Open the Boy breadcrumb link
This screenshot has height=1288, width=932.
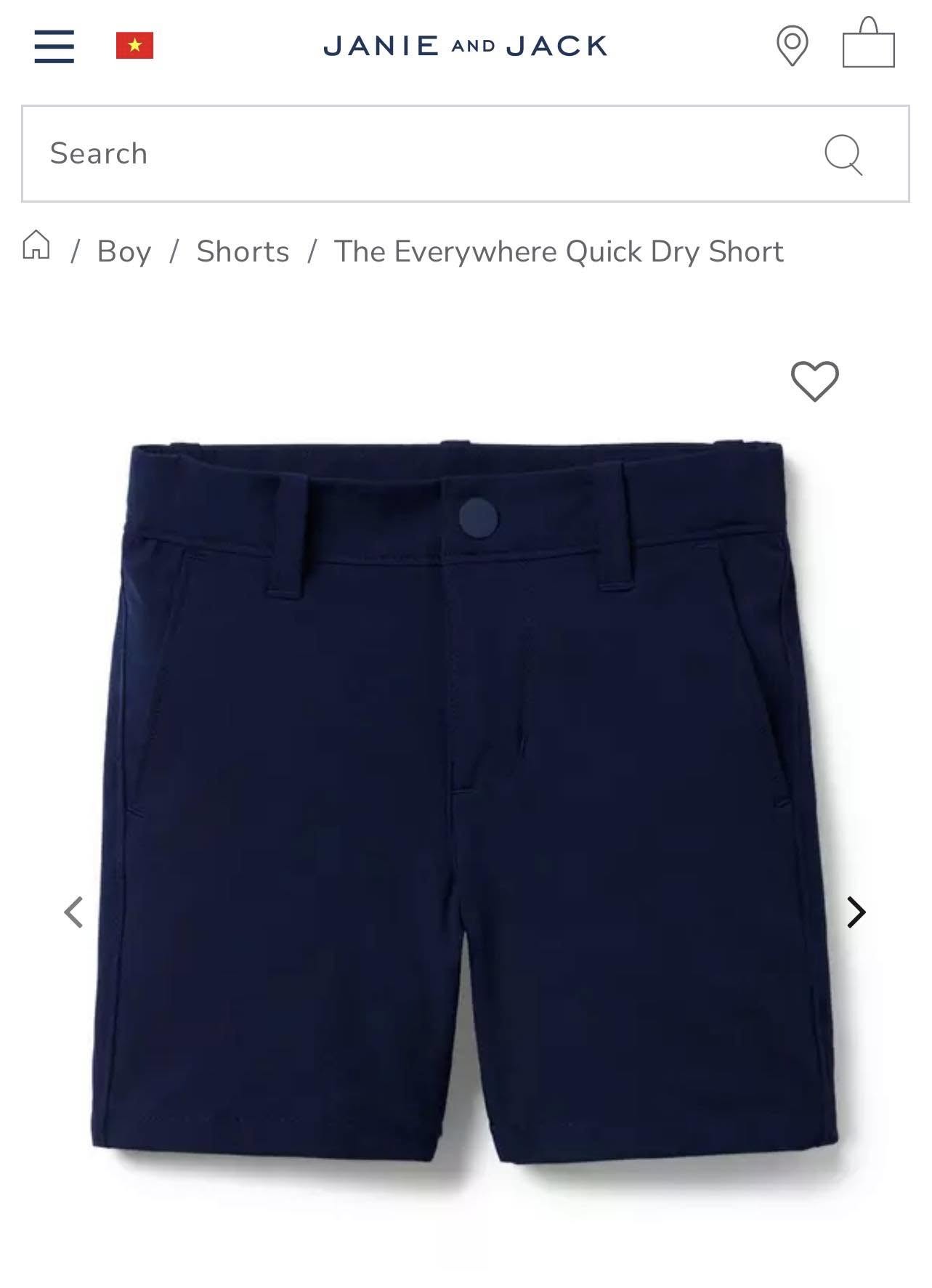tap(123, 252)
